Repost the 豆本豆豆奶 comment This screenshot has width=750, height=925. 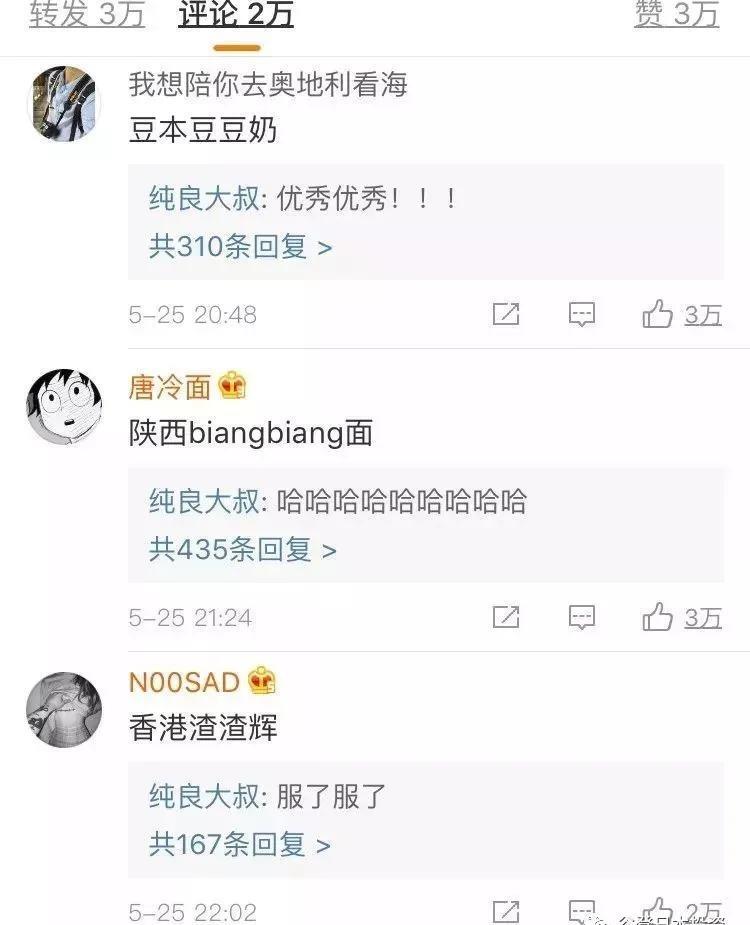(506, 315)
